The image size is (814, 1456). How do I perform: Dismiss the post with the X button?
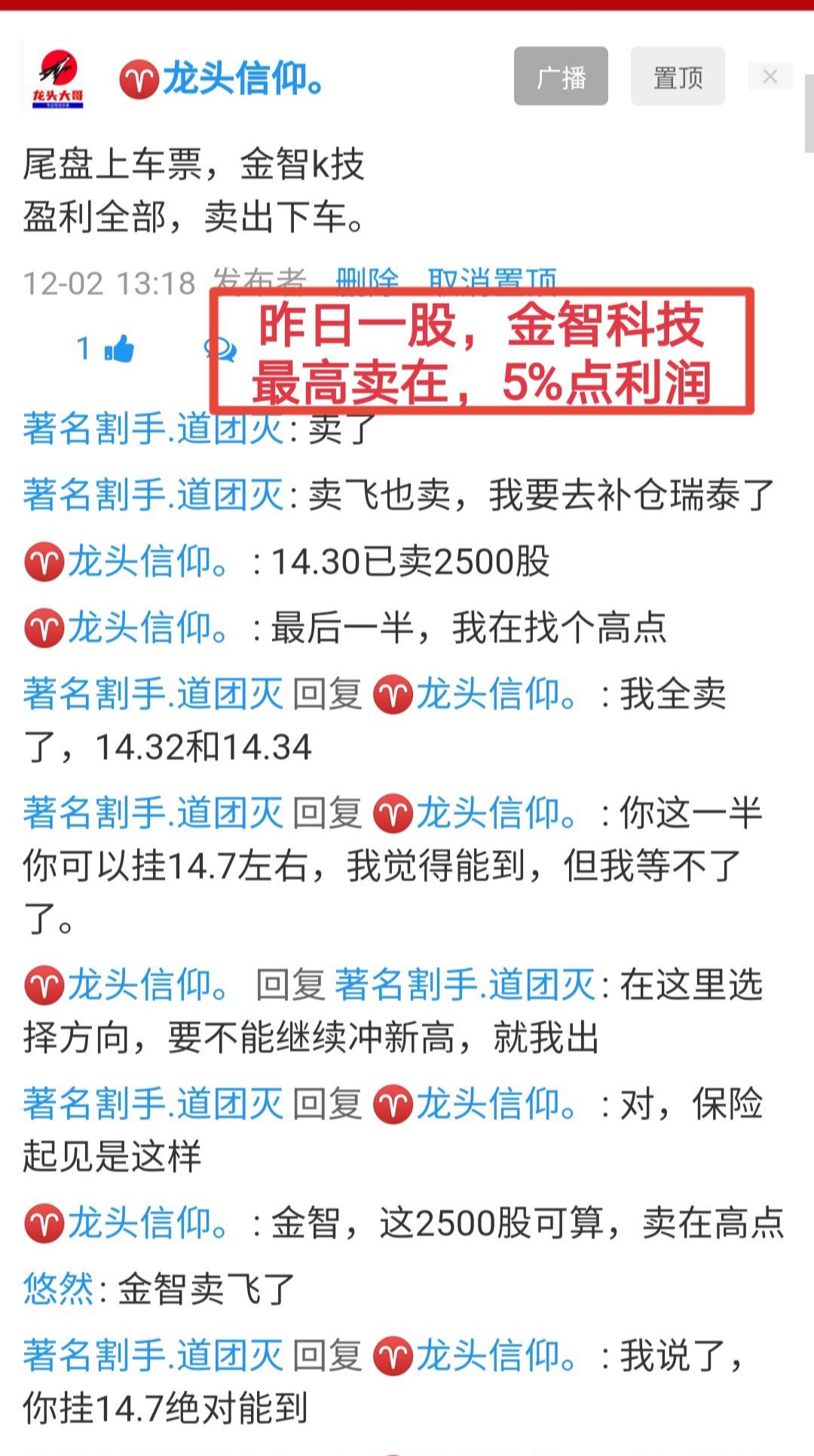pos(770,76)
